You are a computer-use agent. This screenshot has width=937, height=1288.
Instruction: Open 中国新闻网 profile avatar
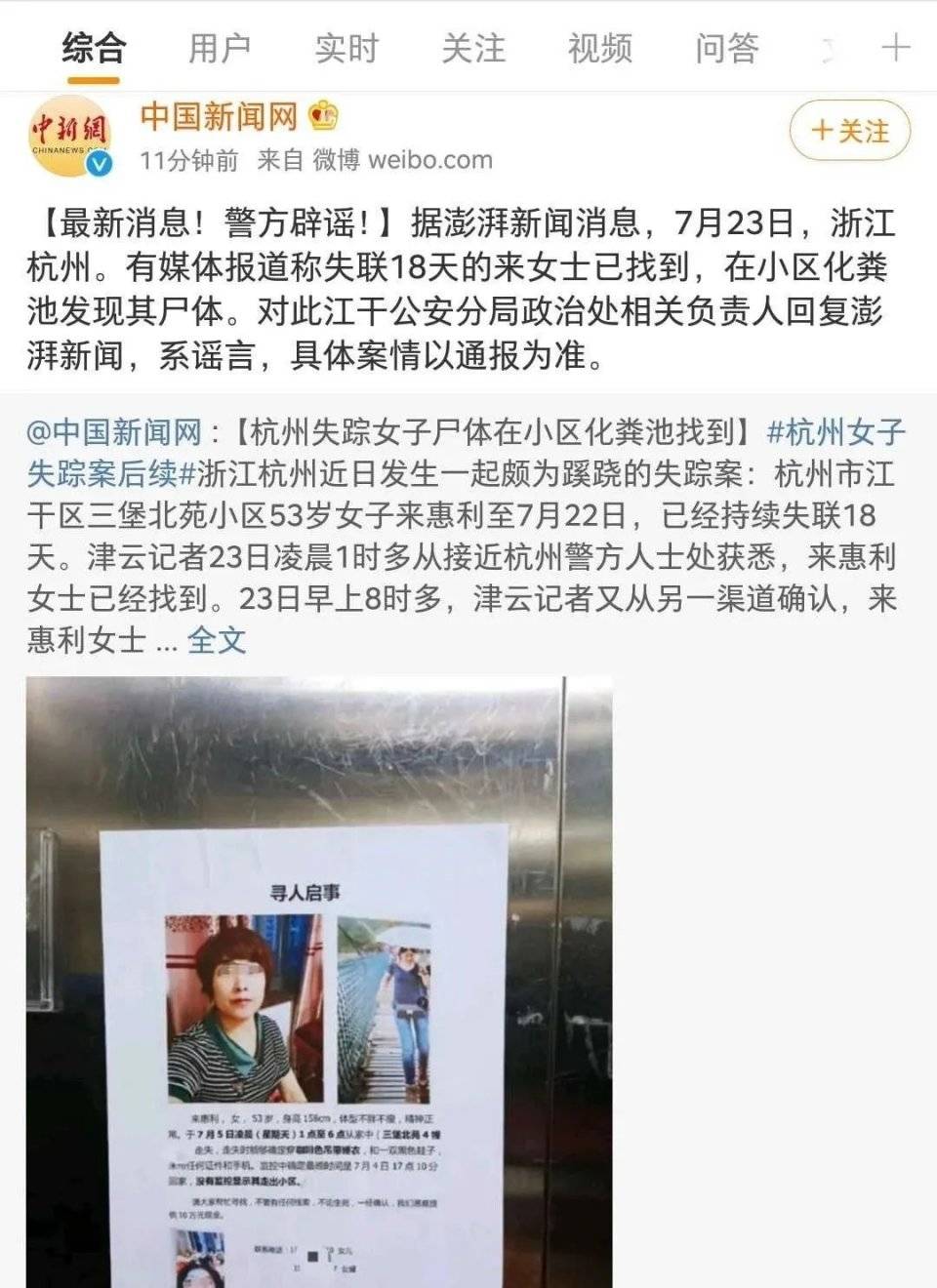70,137
